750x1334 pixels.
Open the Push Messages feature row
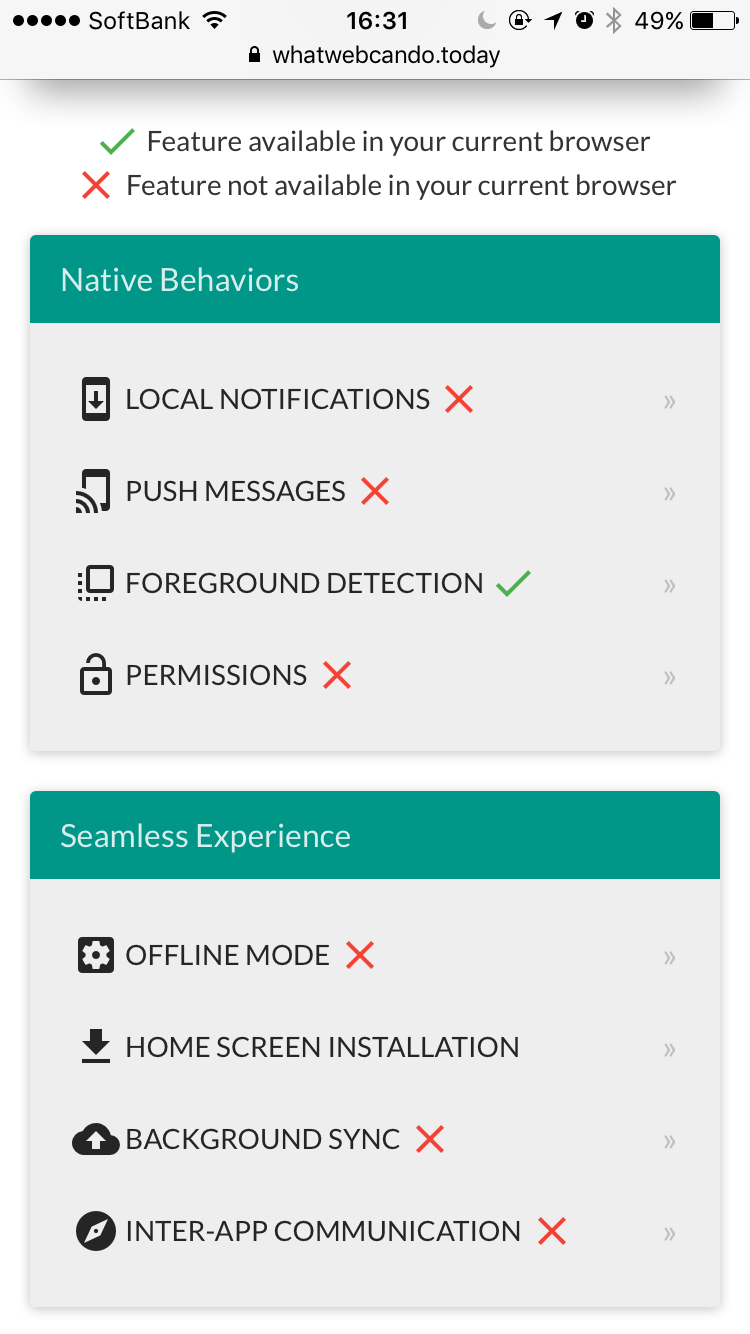(235, 492)
